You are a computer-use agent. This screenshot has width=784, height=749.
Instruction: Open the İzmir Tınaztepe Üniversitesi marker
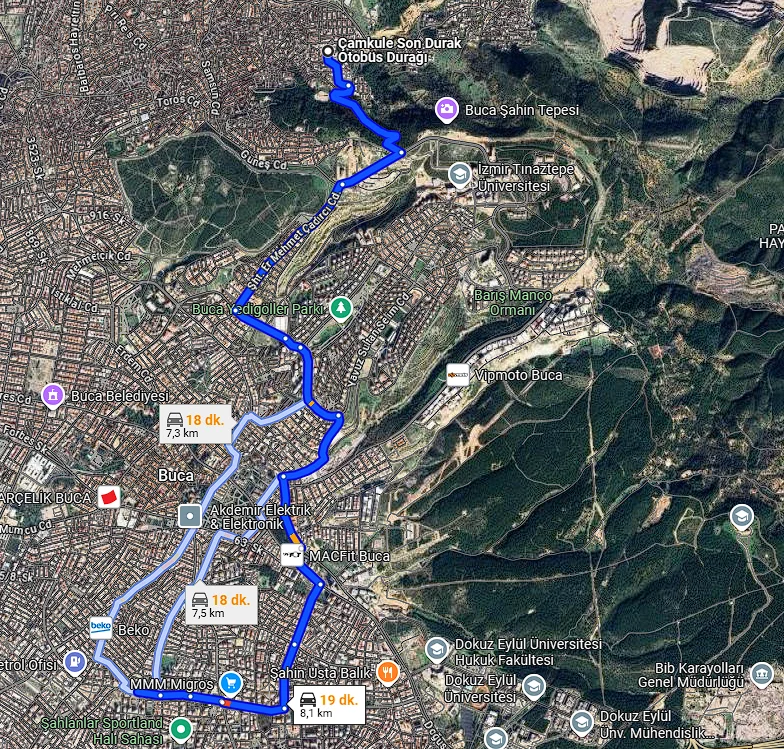[460, 173]
